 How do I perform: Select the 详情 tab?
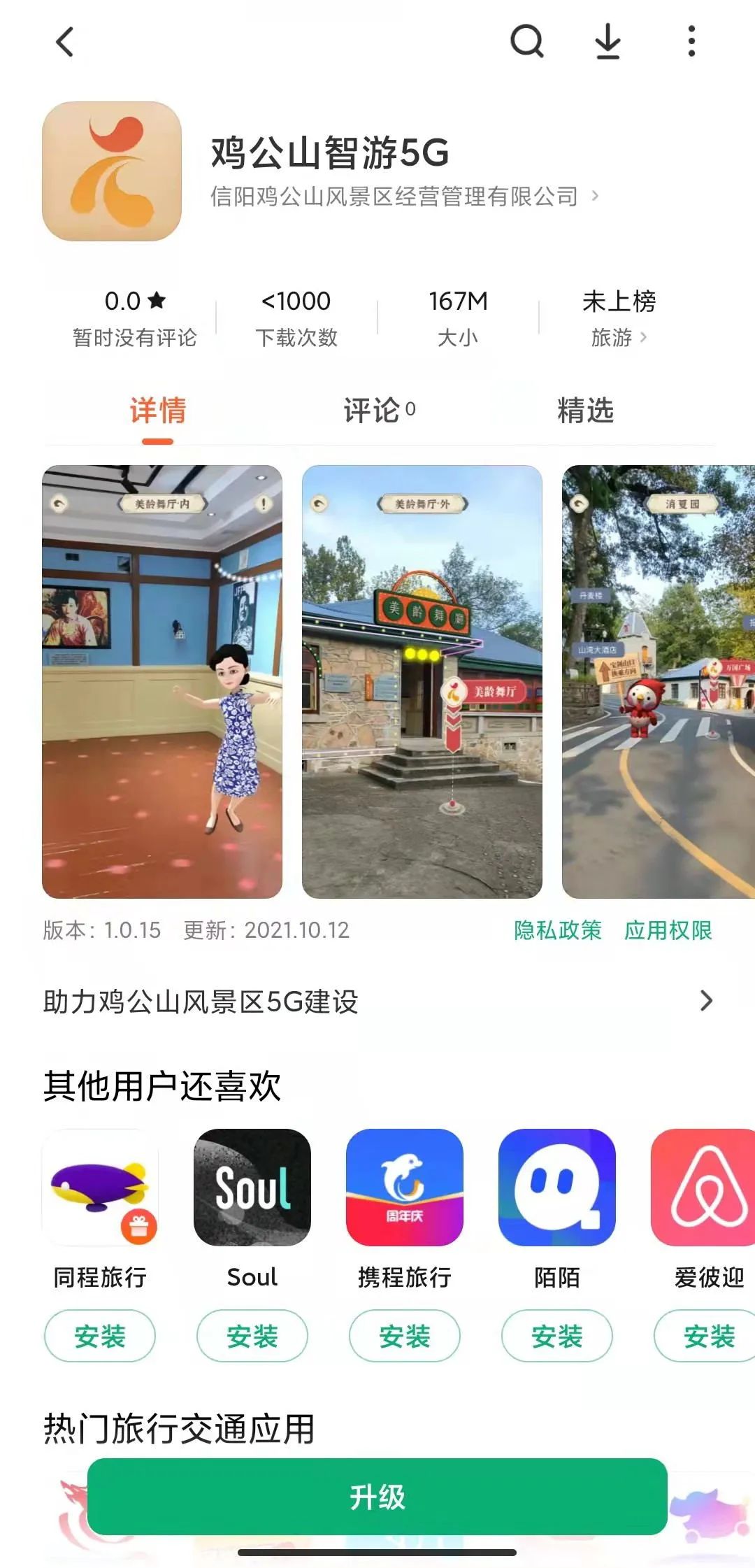[x=158, y=411]
